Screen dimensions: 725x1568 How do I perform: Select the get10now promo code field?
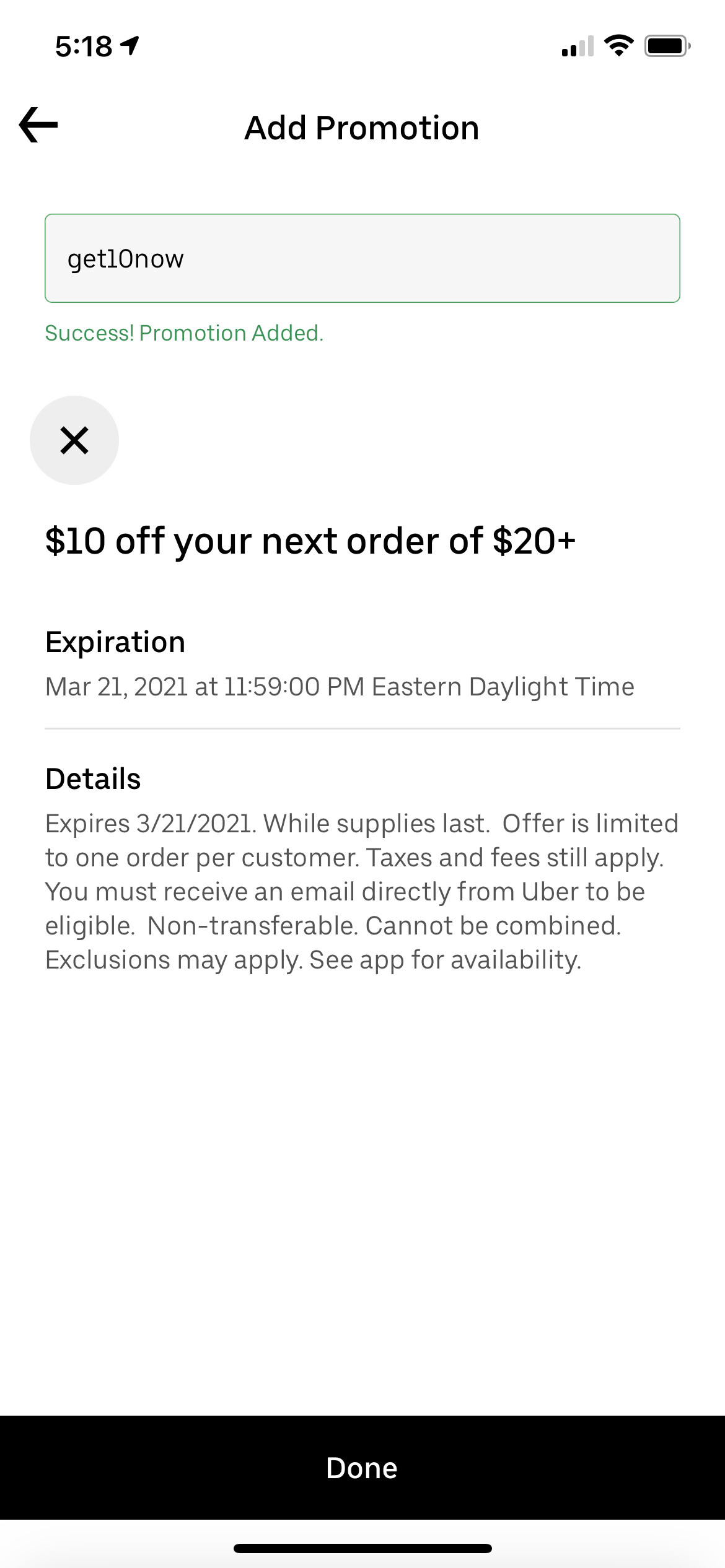click(362, 258)
